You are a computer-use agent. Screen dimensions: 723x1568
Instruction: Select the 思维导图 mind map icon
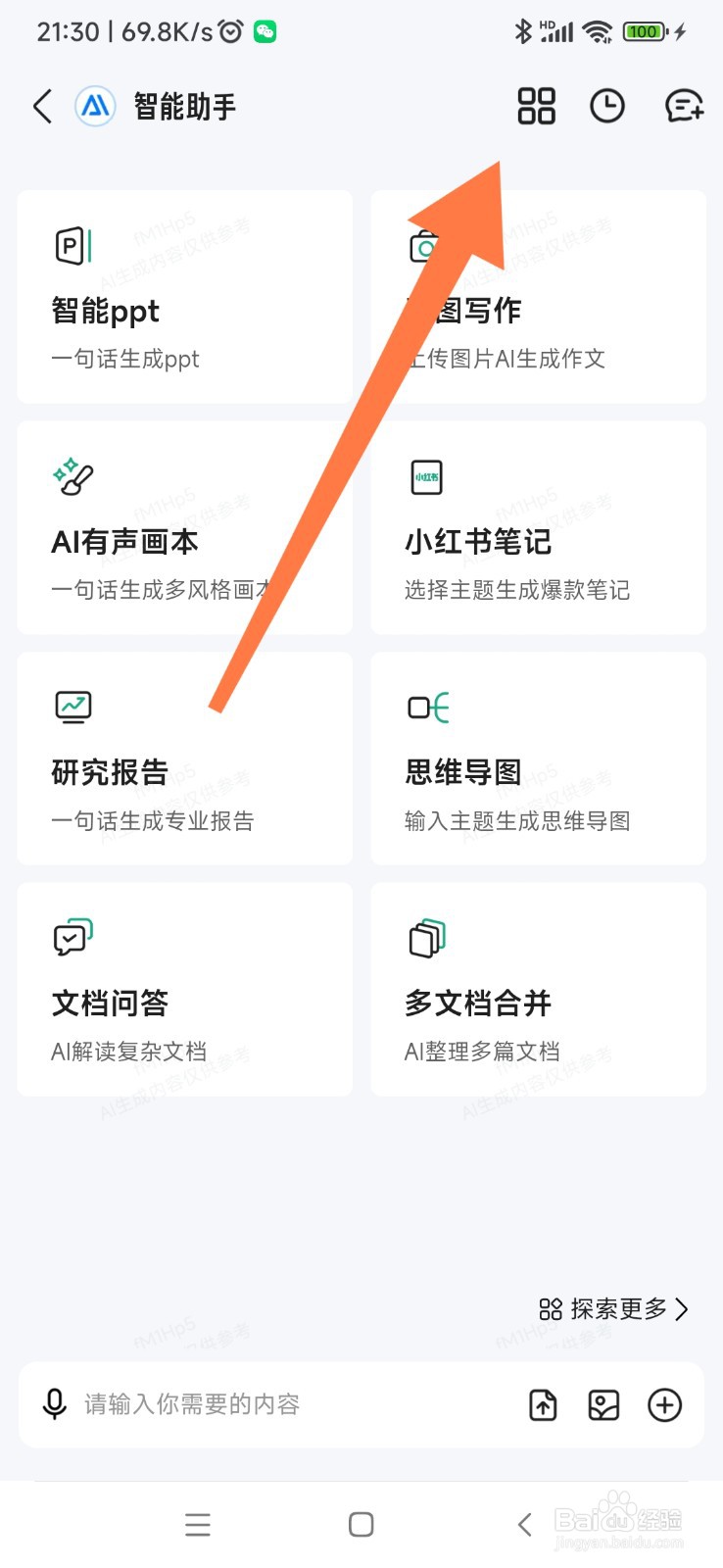pyautogui.click(x=425, y=707)
